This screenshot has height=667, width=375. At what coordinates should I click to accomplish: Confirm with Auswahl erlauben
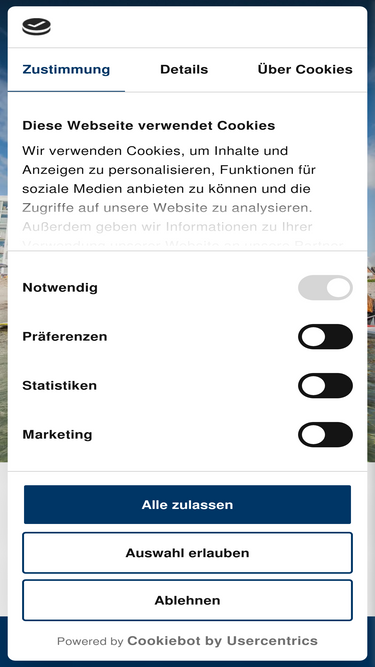[188, 553]
